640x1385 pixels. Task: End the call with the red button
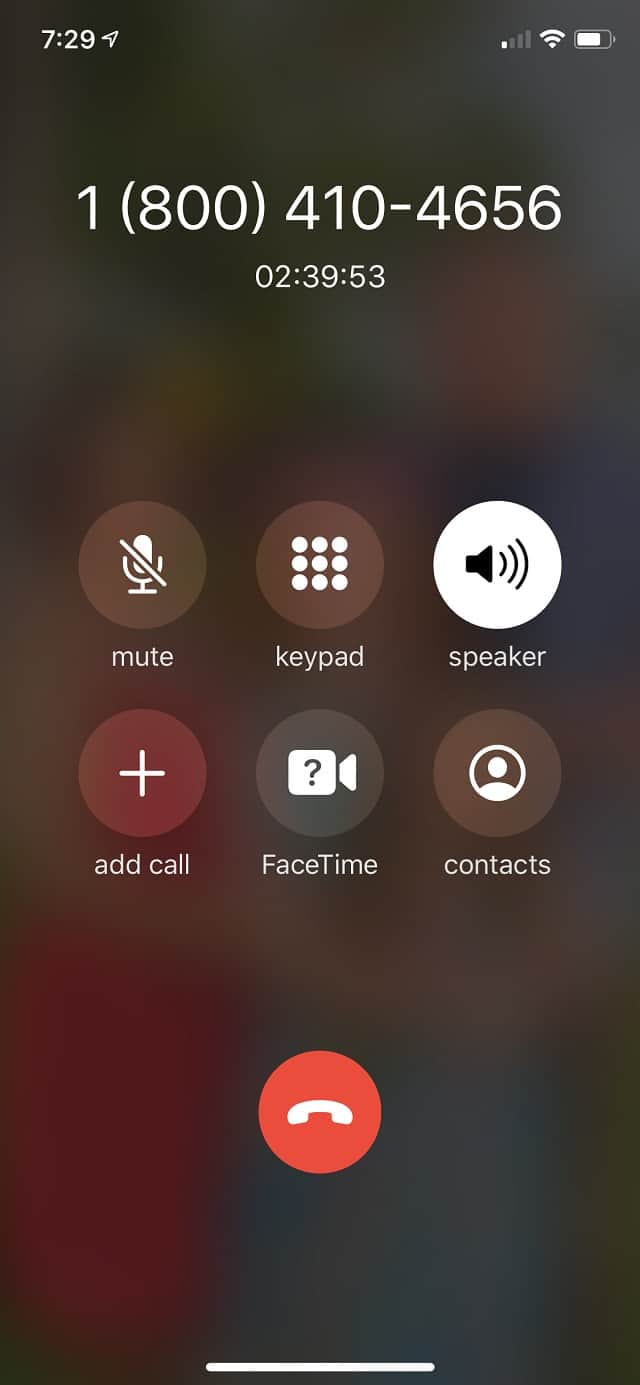(320, 1112)
